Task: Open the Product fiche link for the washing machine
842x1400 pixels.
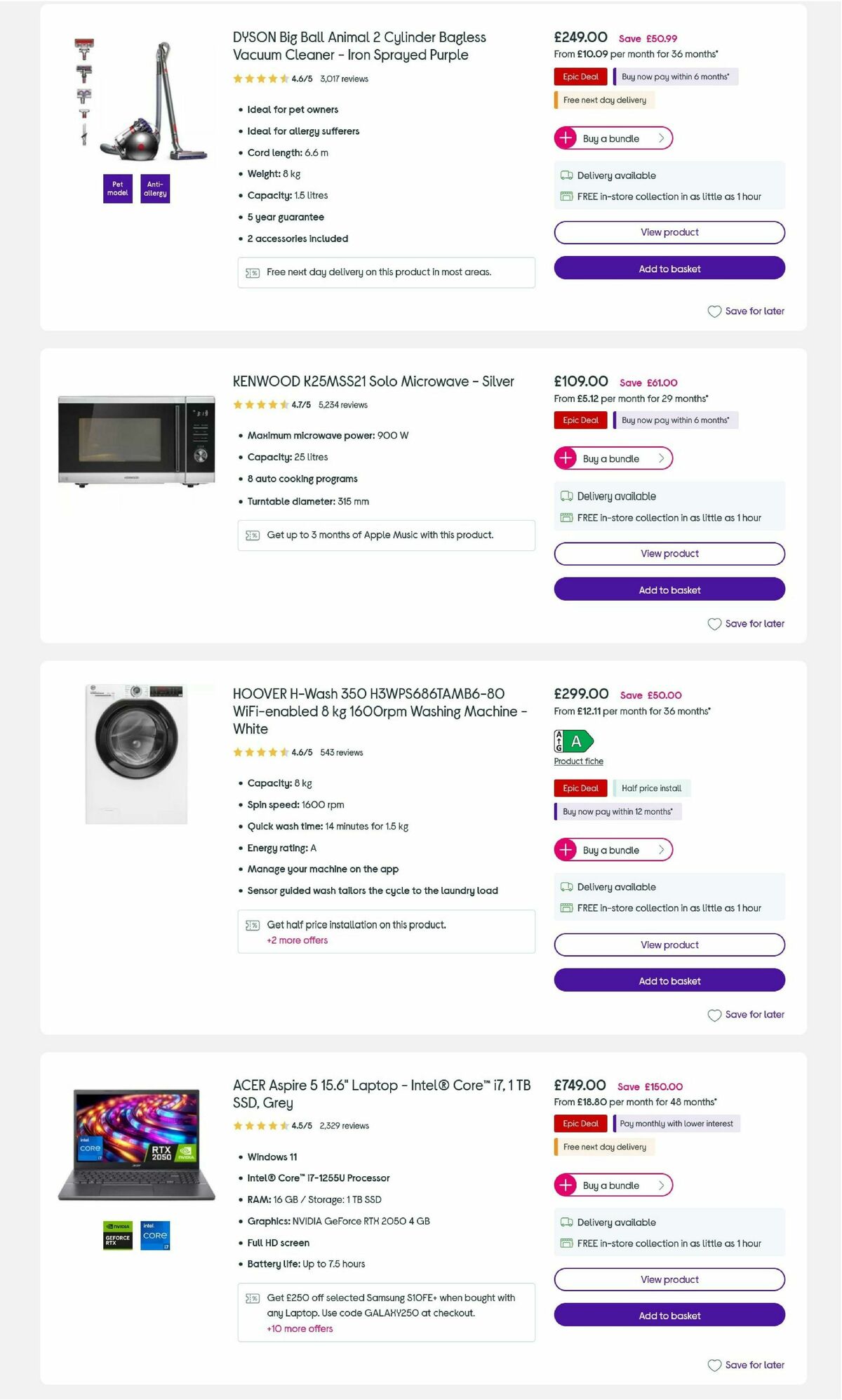Action: click(x=579, y=761)
